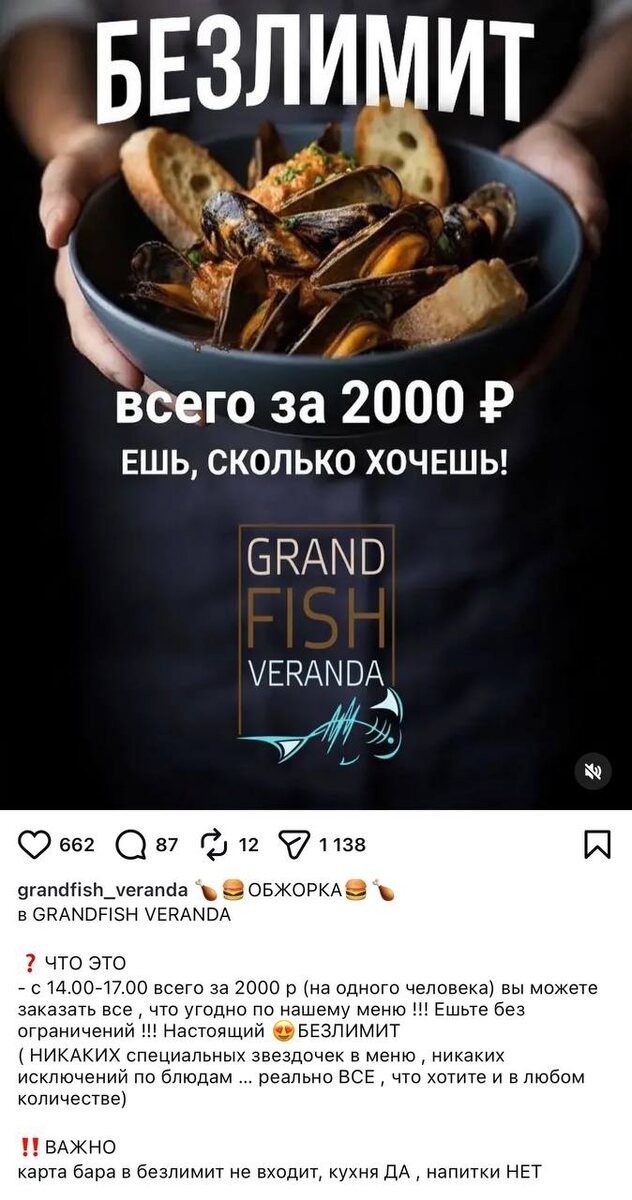Image resolution: width=632 pixels, height=1200 pixels.
Task: Open the grandfish_veranda profile from the caption
Action: [x=103, y=889]
